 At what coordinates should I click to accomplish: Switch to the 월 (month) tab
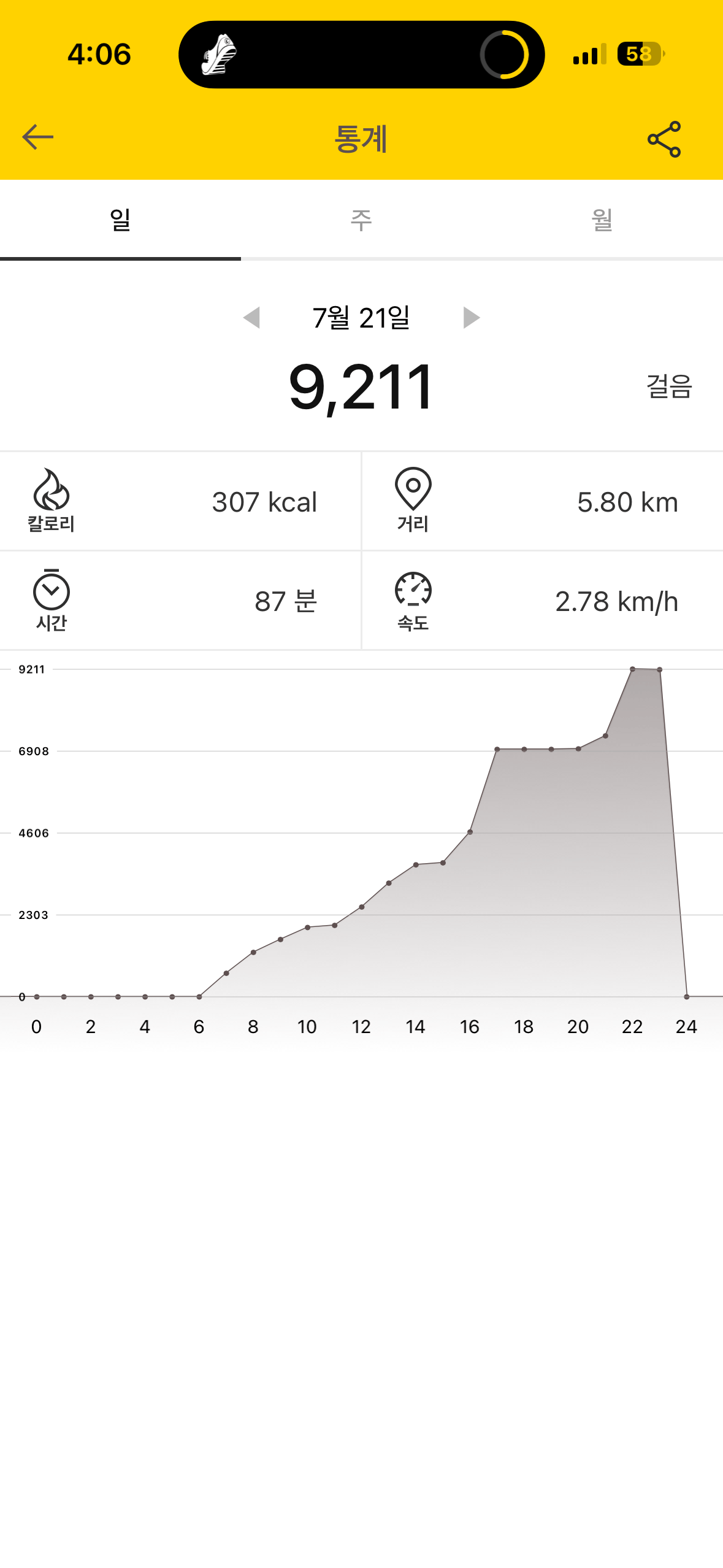click(602, 220)
